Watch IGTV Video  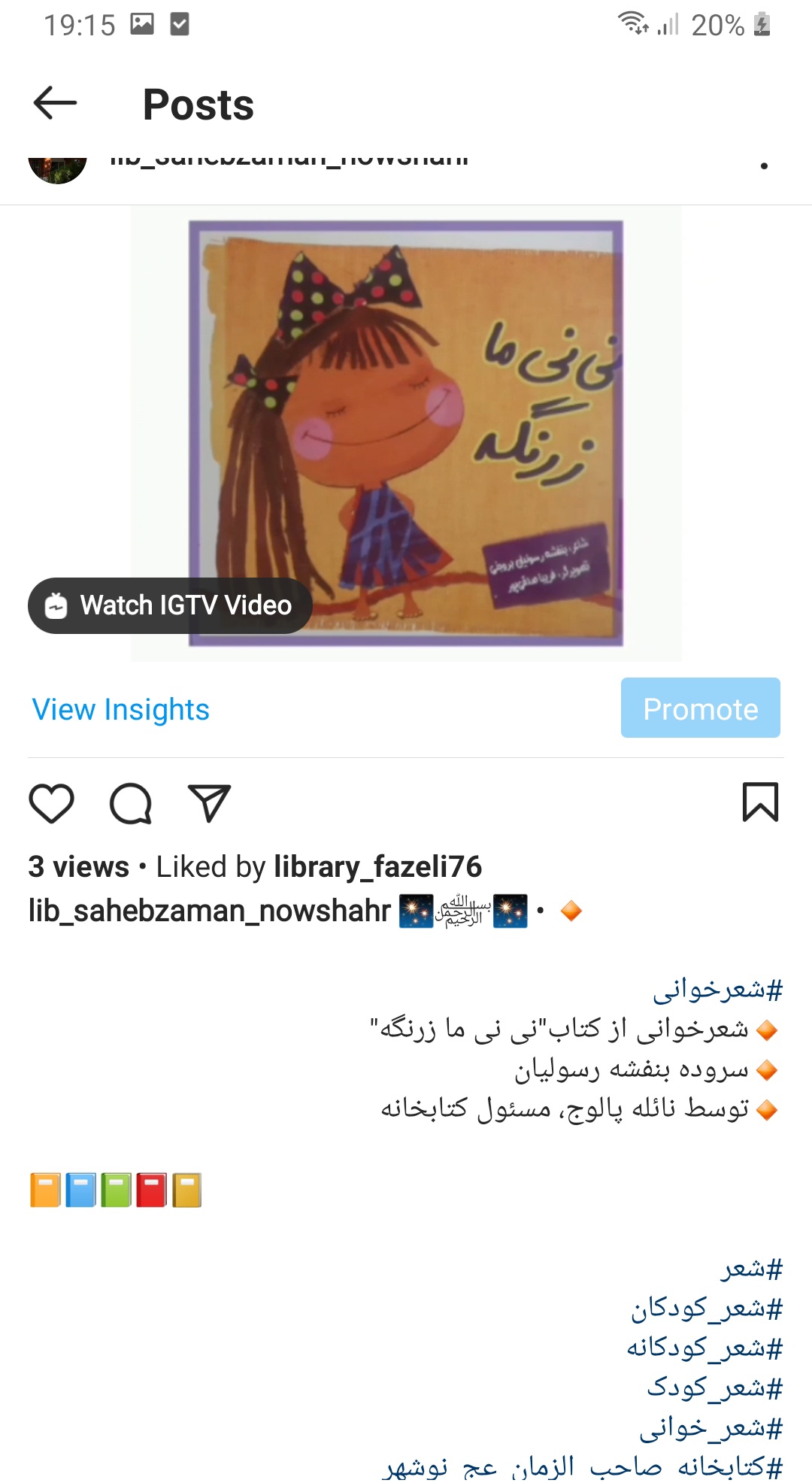coord(171,605)
